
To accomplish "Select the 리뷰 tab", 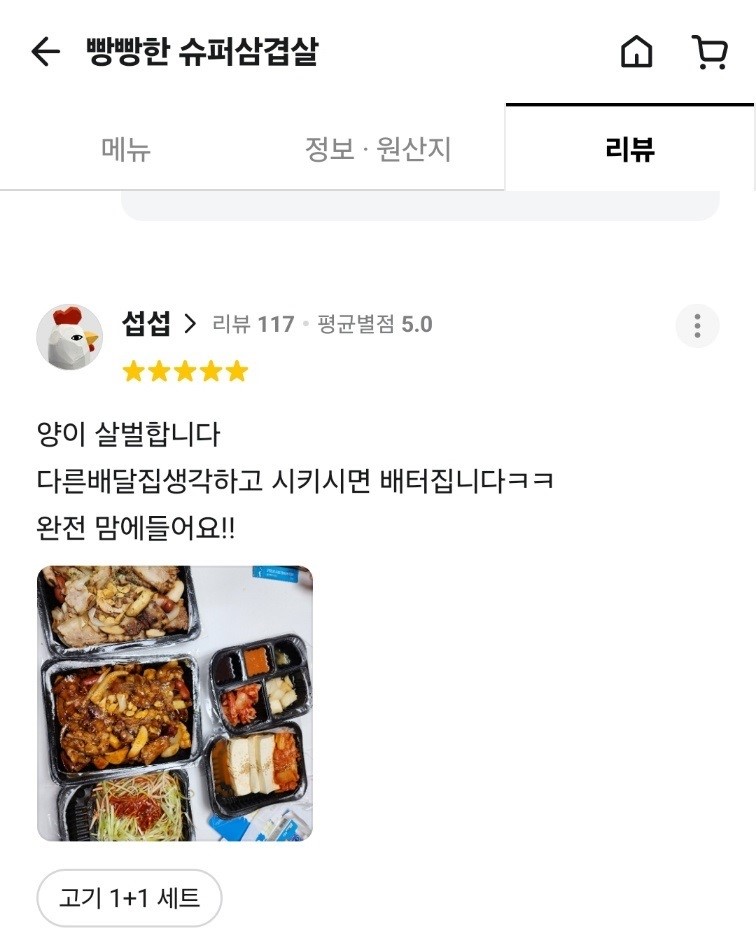I will (630, 150).
